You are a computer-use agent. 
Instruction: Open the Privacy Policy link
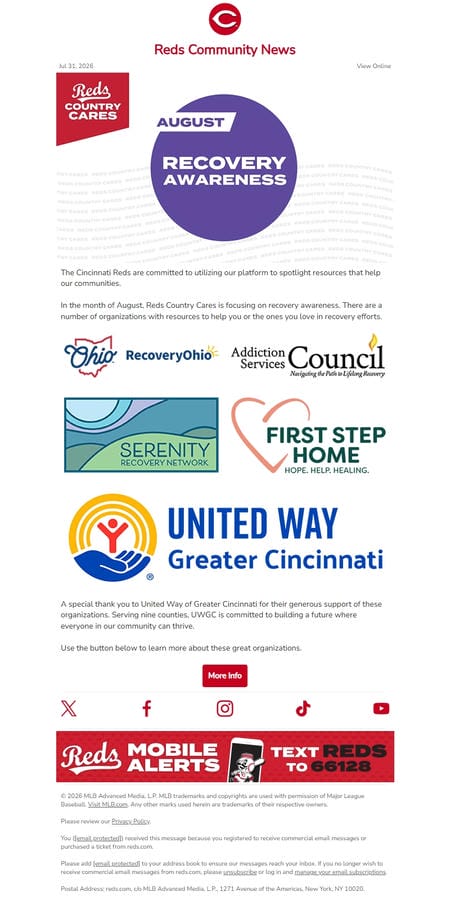131,821
